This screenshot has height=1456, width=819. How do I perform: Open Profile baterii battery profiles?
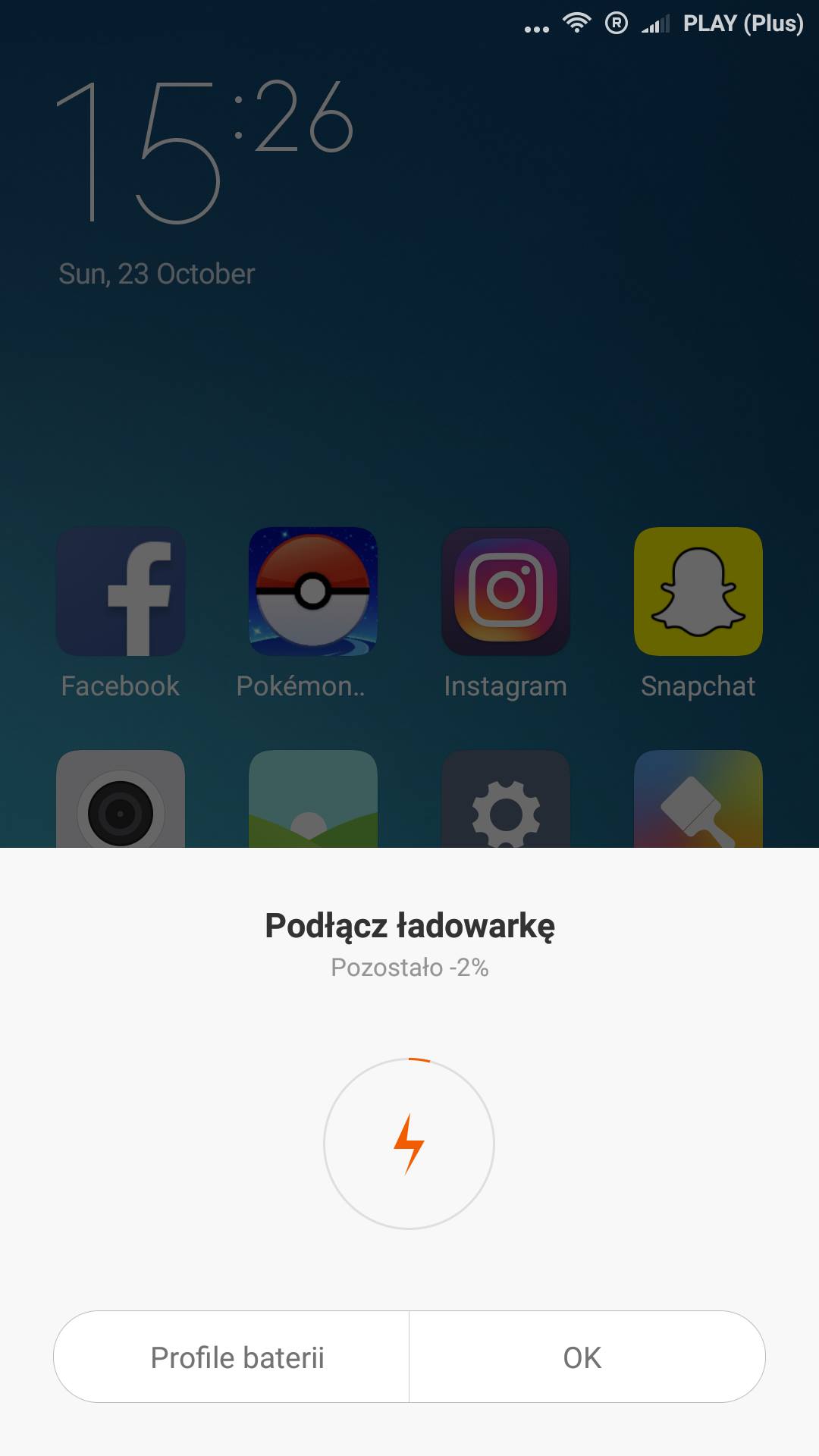tap(237, 1357)
